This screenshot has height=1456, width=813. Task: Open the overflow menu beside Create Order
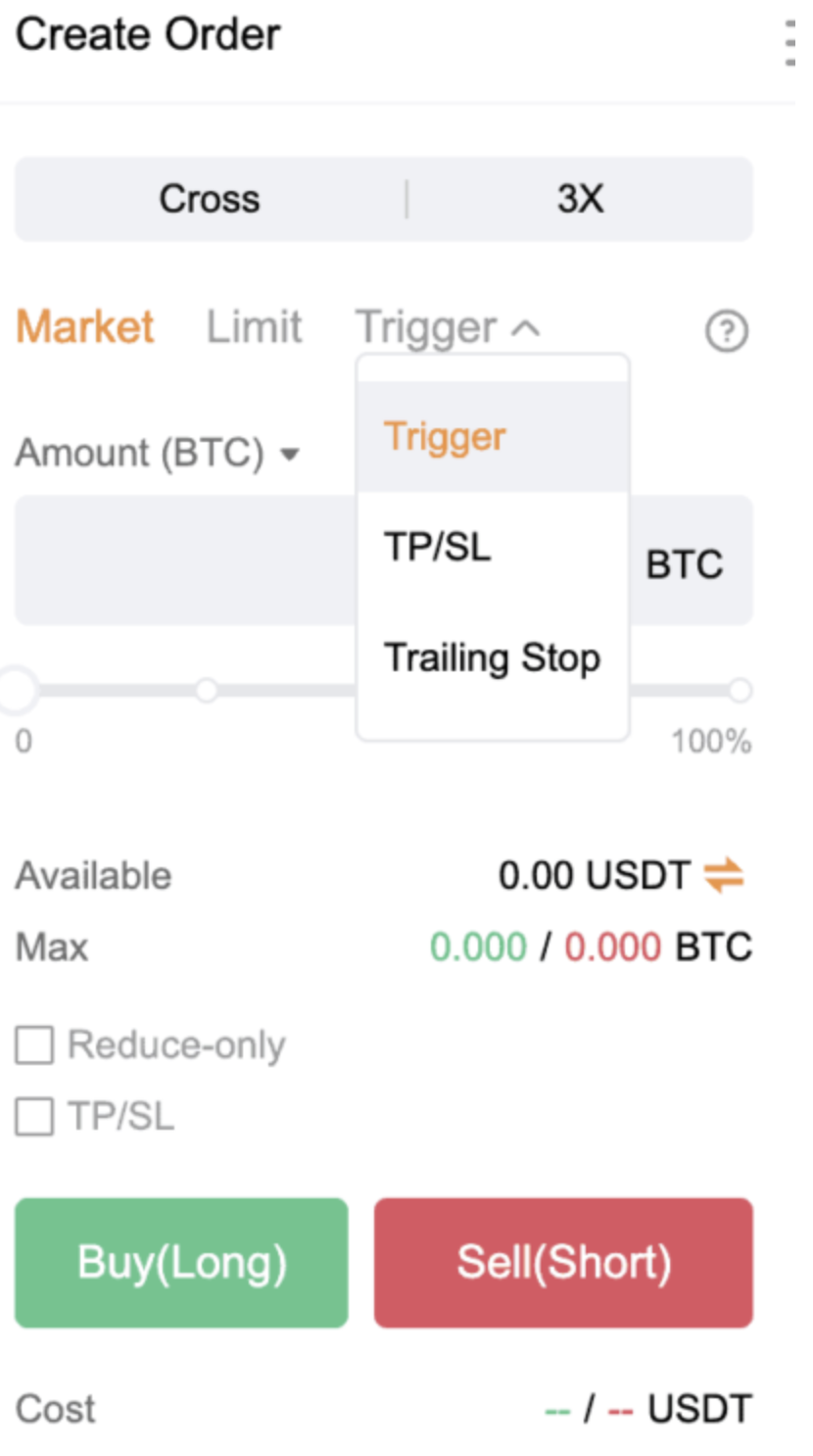[791, 43]
